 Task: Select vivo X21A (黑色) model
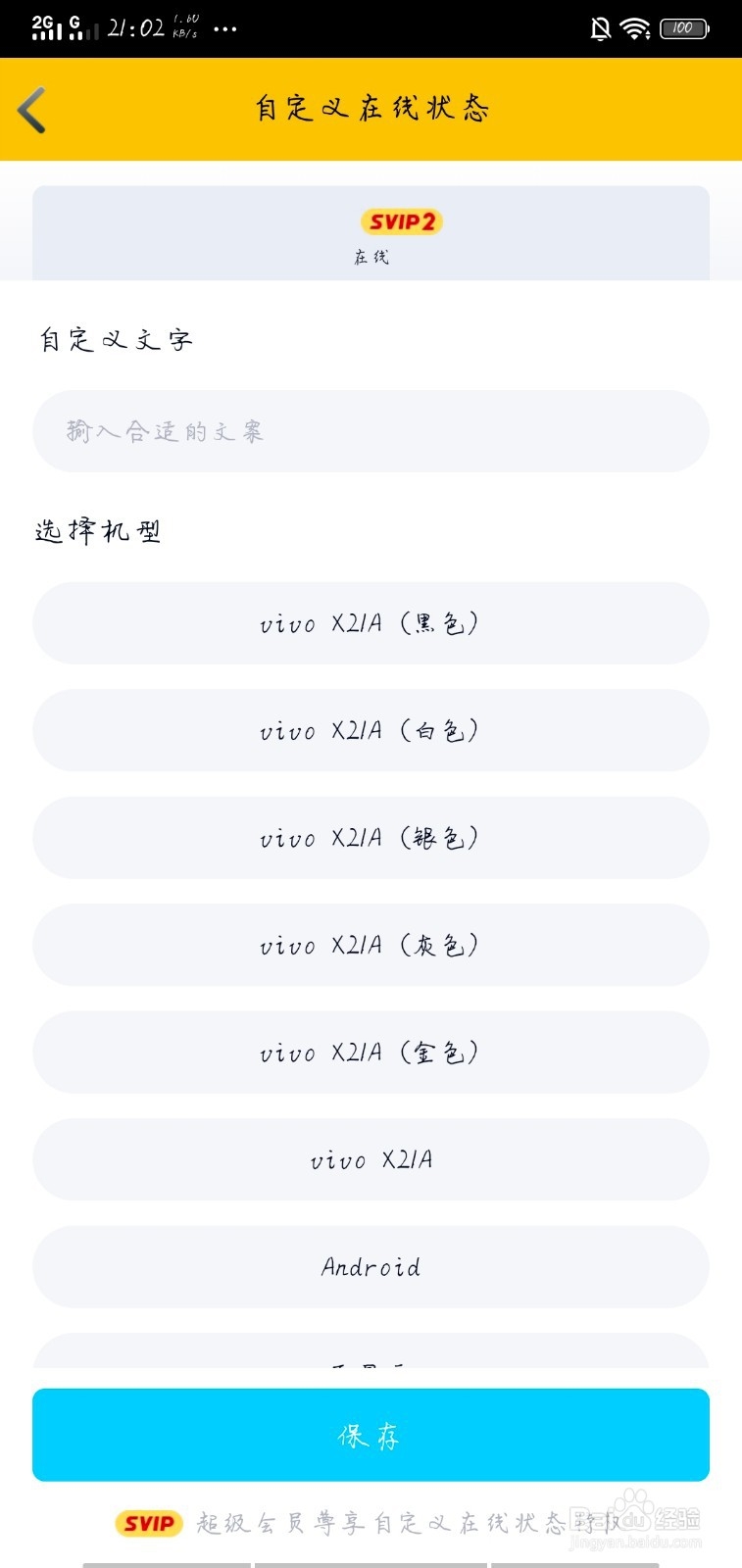371,623
